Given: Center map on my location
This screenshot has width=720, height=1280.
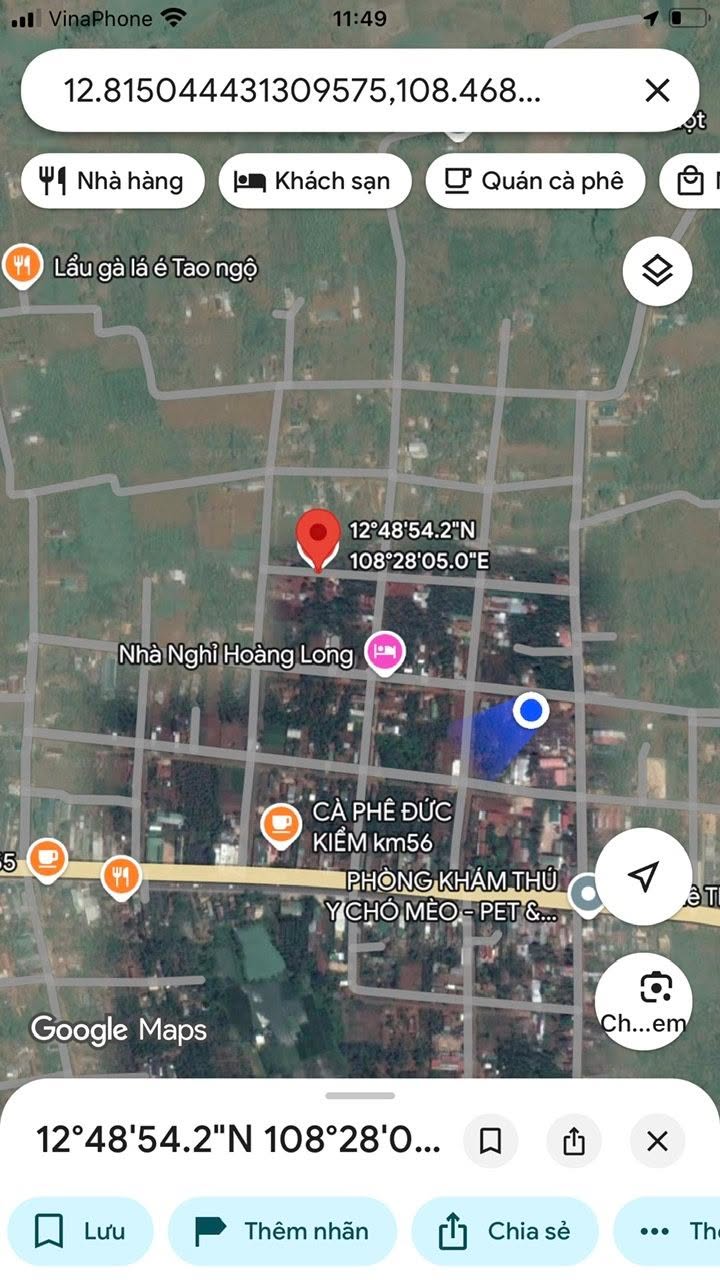Looking at the screenshot, I should click(644, 876).
